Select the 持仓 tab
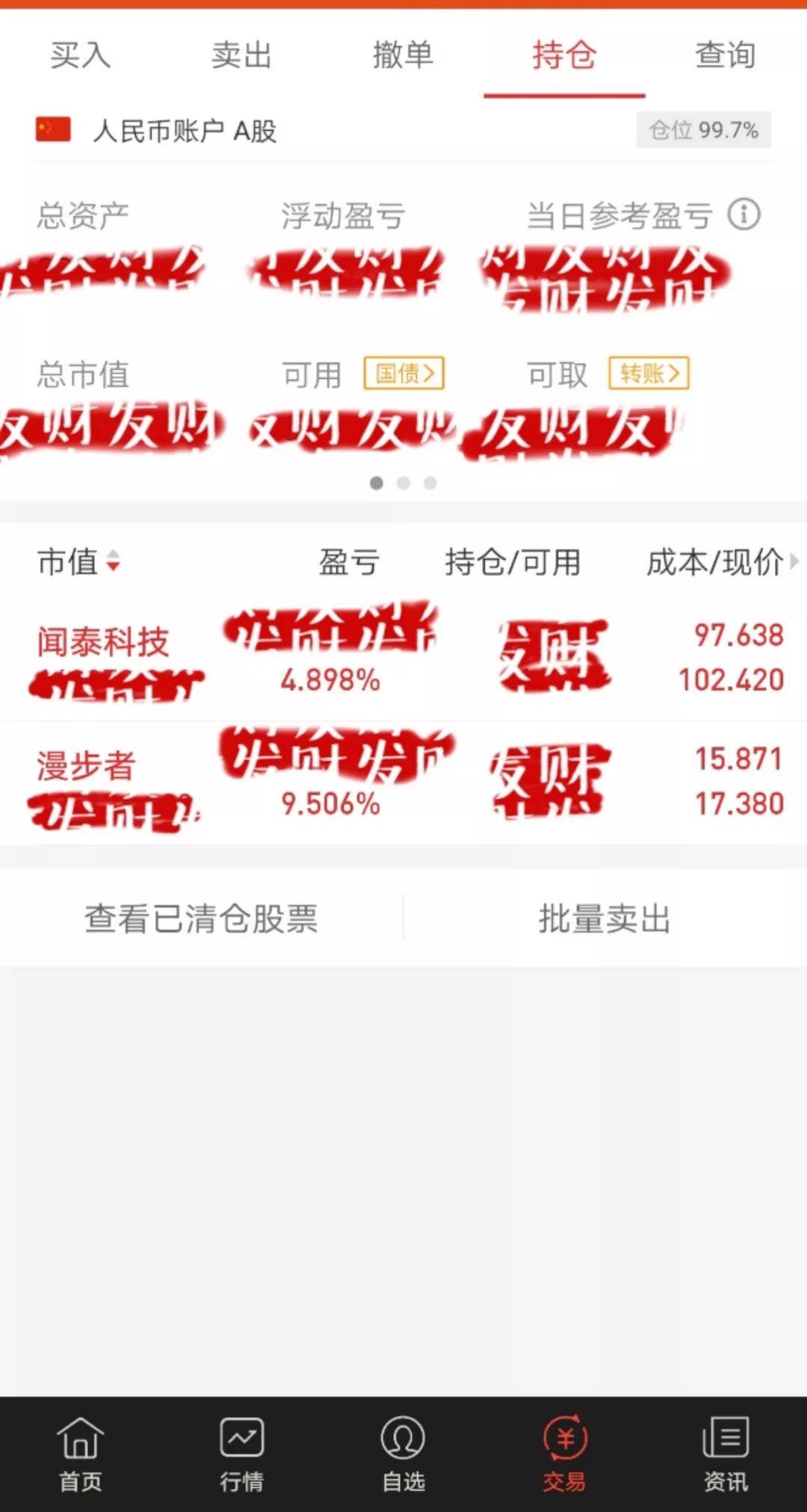The height and width of the screenshot is (1512, 807). tap(564, 55)
